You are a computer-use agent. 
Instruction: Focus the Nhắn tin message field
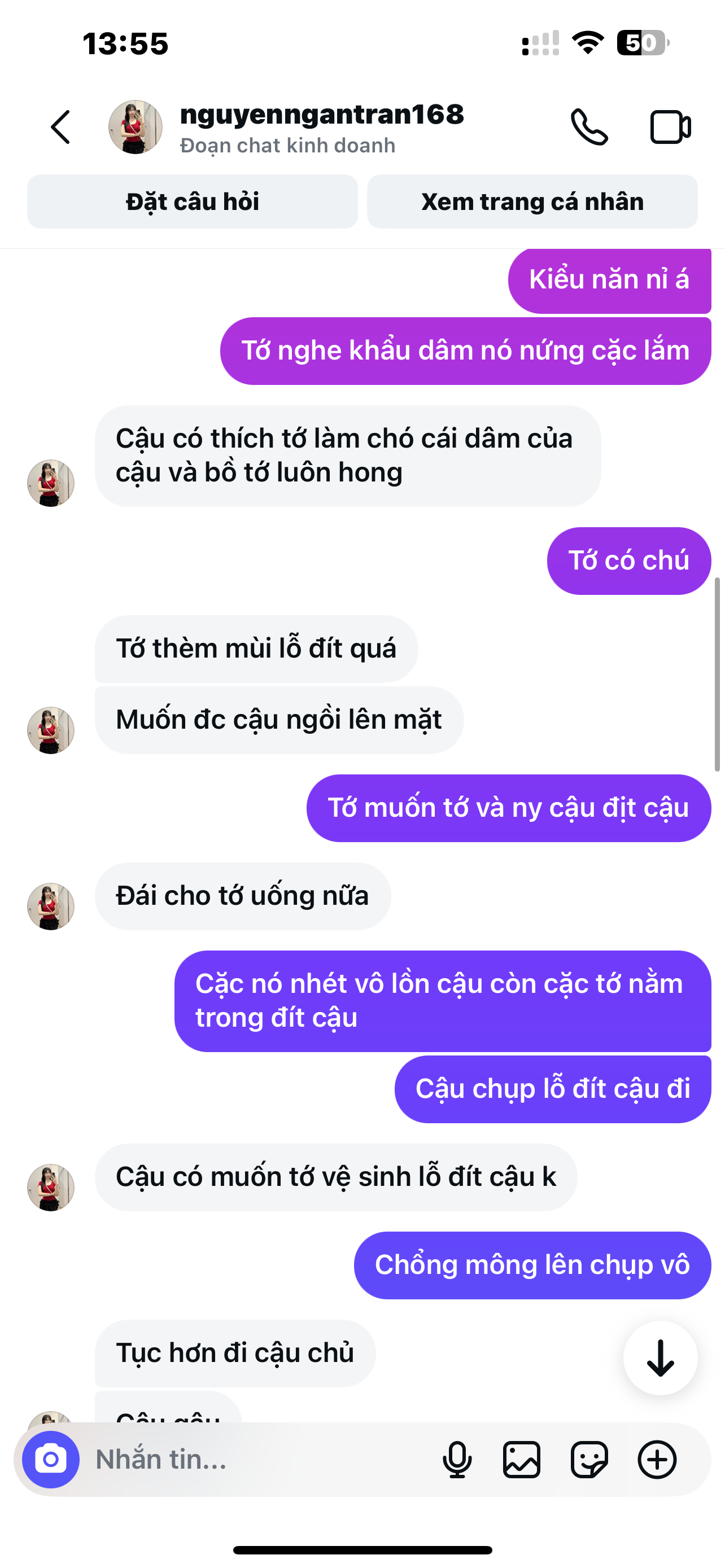click(x=256, y=1459)
